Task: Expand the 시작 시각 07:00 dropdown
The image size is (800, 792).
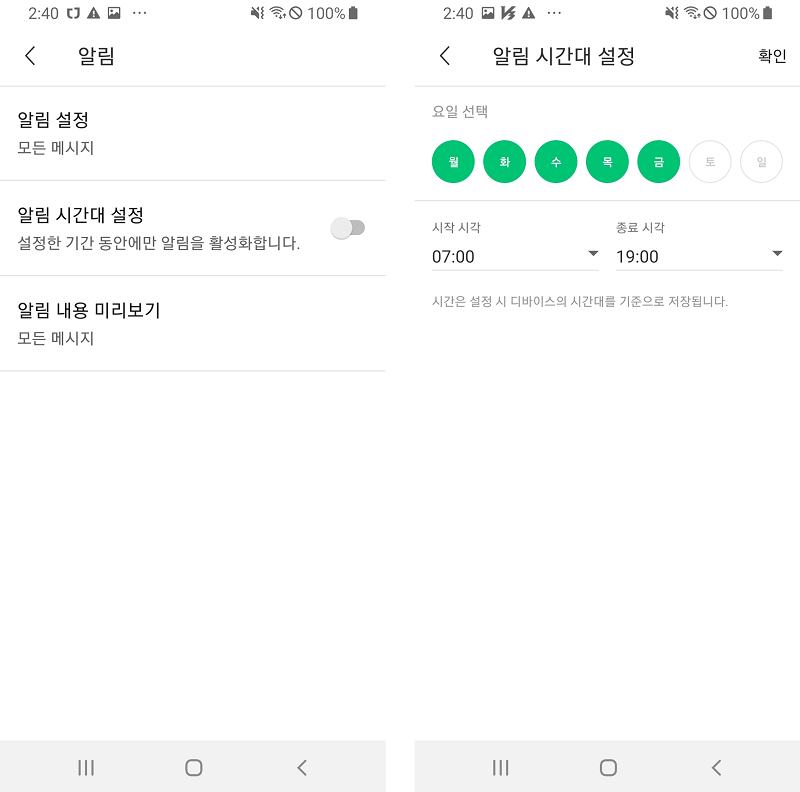Action: [515, 256]
